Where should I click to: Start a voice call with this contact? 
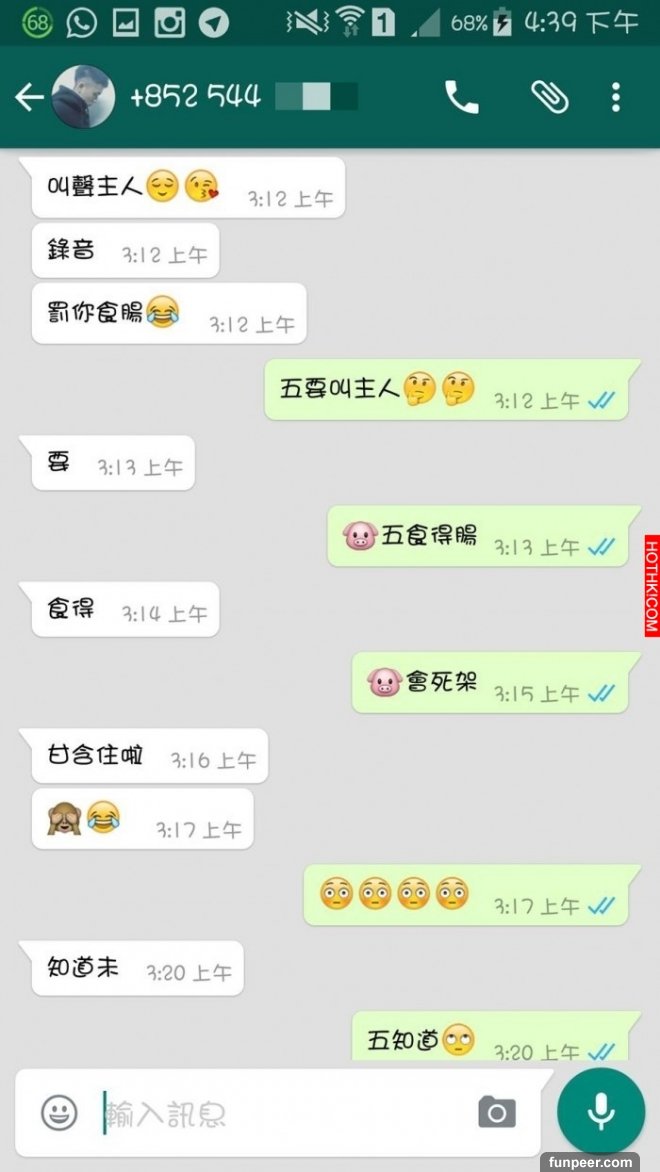tap(462, 97)
